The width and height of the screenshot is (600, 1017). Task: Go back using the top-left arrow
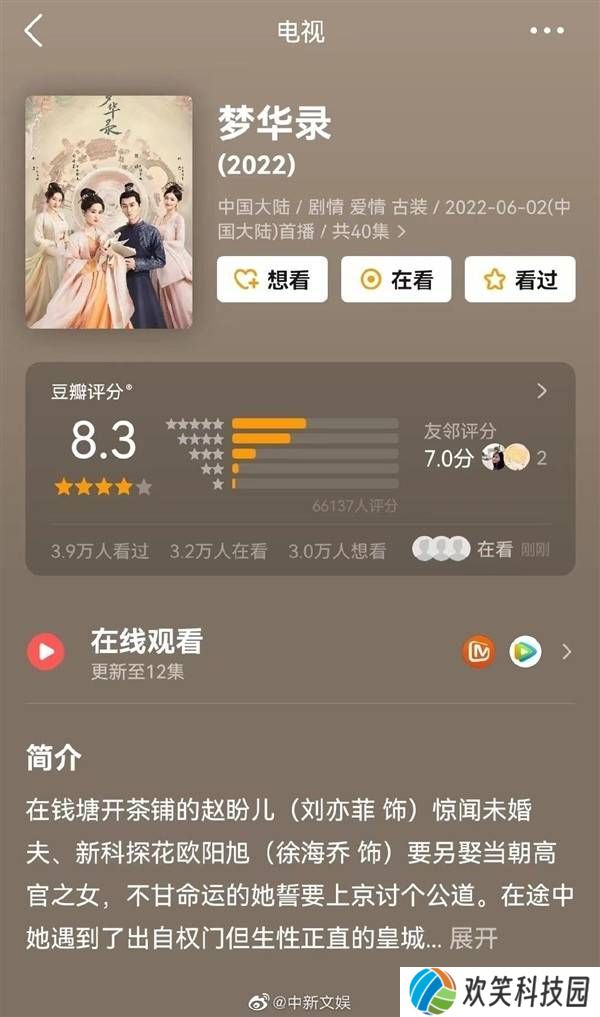pos(34,30)
